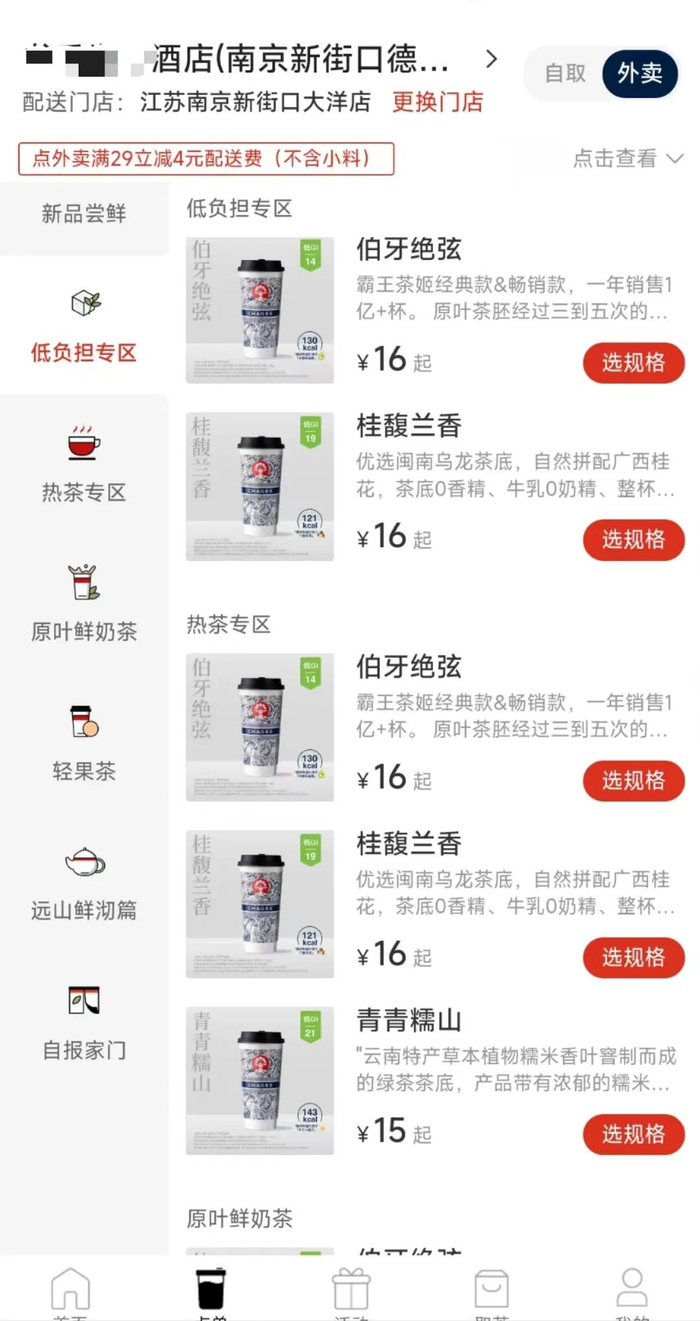Show the 远山鲜沏篇 category
This screenshot has width=700, height=1321.
(x=84, y=881)
